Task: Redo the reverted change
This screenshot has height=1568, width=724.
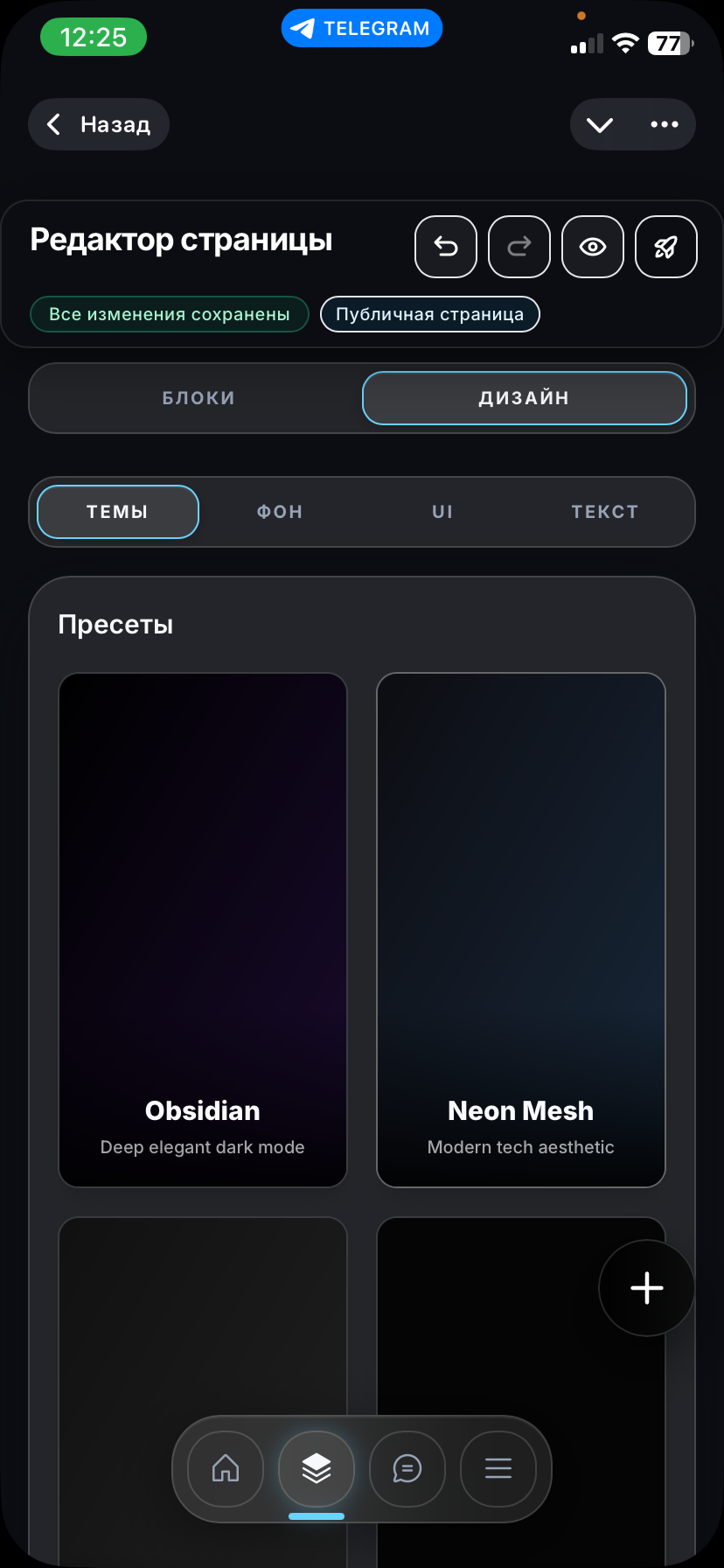Action: [519, 247]
